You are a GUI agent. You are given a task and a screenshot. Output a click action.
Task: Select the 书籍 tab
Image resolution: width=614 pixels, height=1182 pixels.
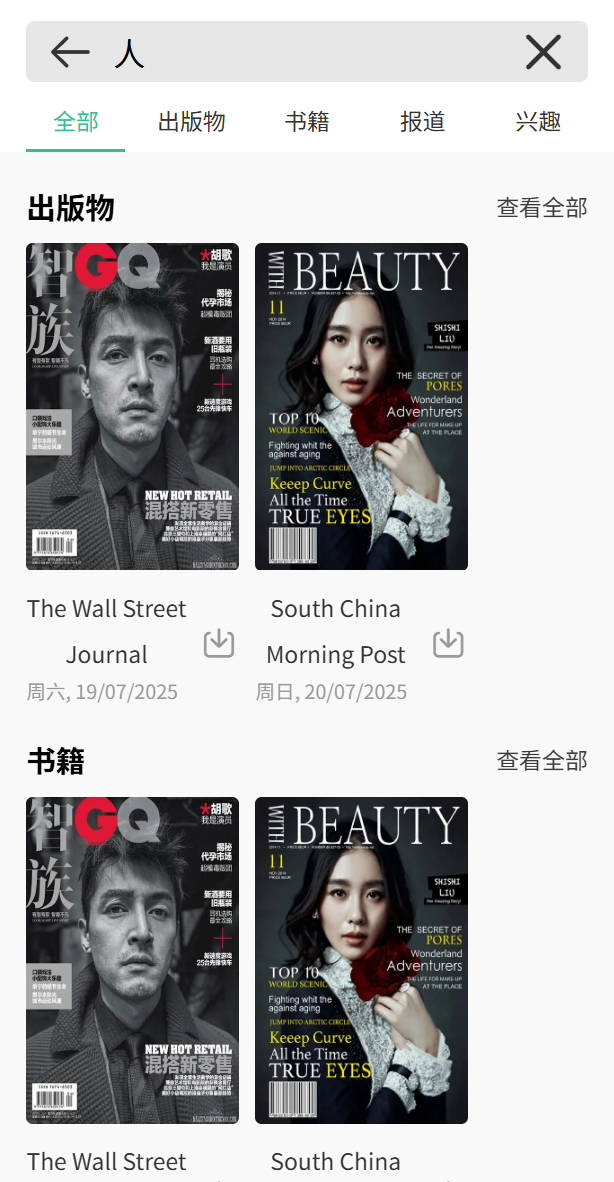coord(308,122)
